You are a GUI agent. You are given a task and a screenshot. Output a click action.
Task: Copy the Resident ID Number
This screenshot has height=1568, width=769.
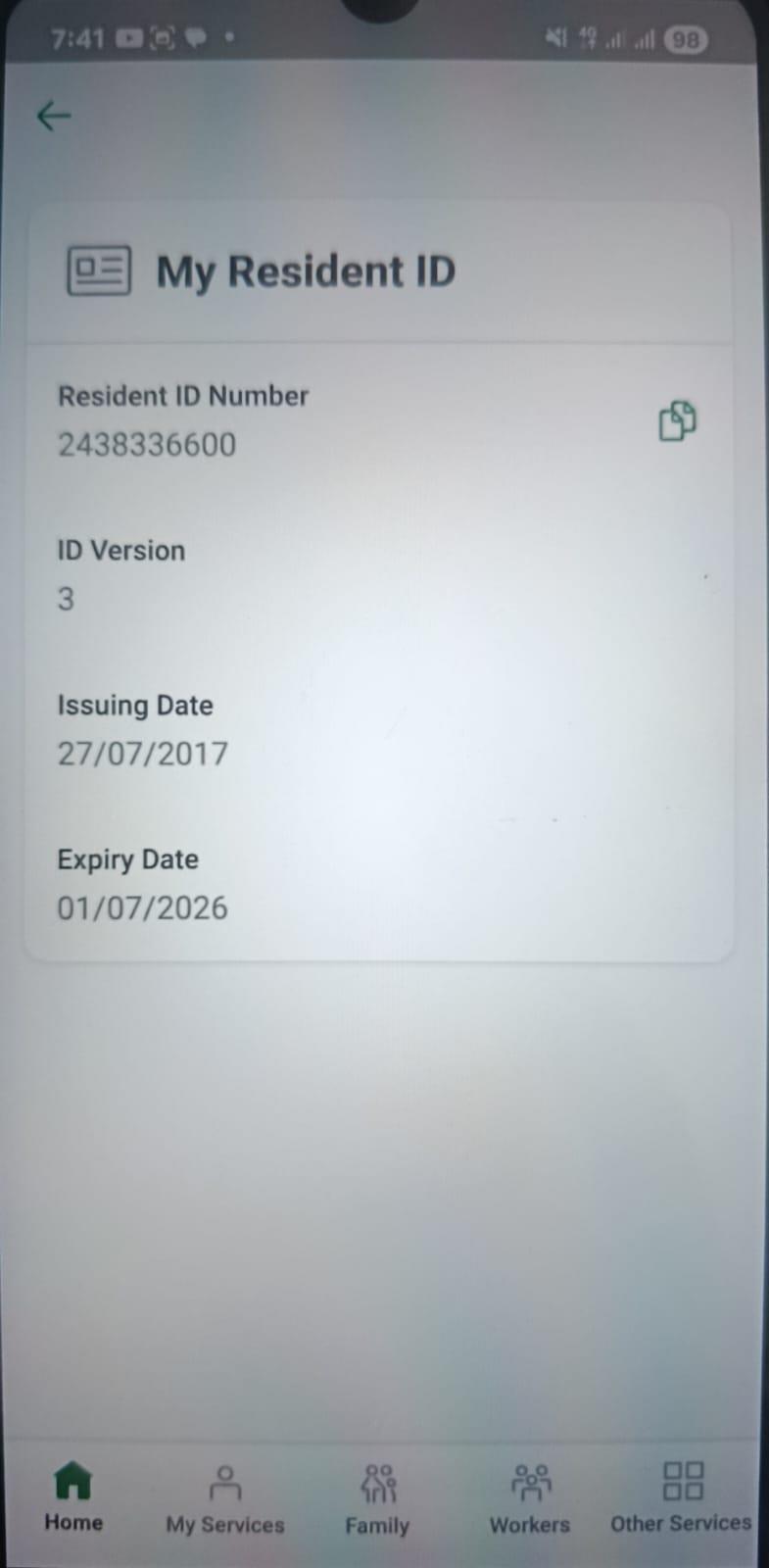(677, 421)
